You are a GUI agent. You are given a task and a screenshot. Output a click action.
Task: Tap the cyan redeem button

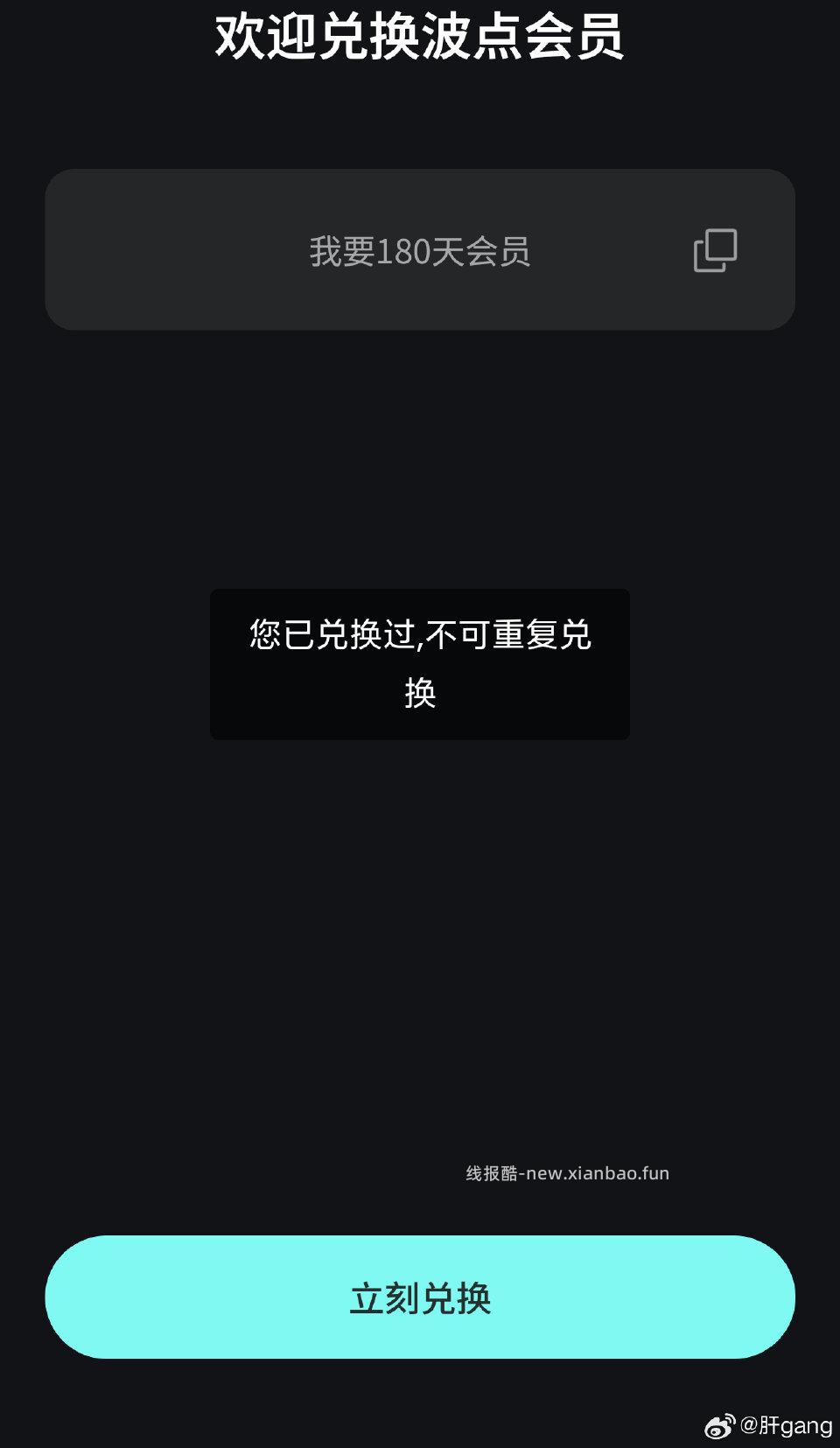point(420,1298)
